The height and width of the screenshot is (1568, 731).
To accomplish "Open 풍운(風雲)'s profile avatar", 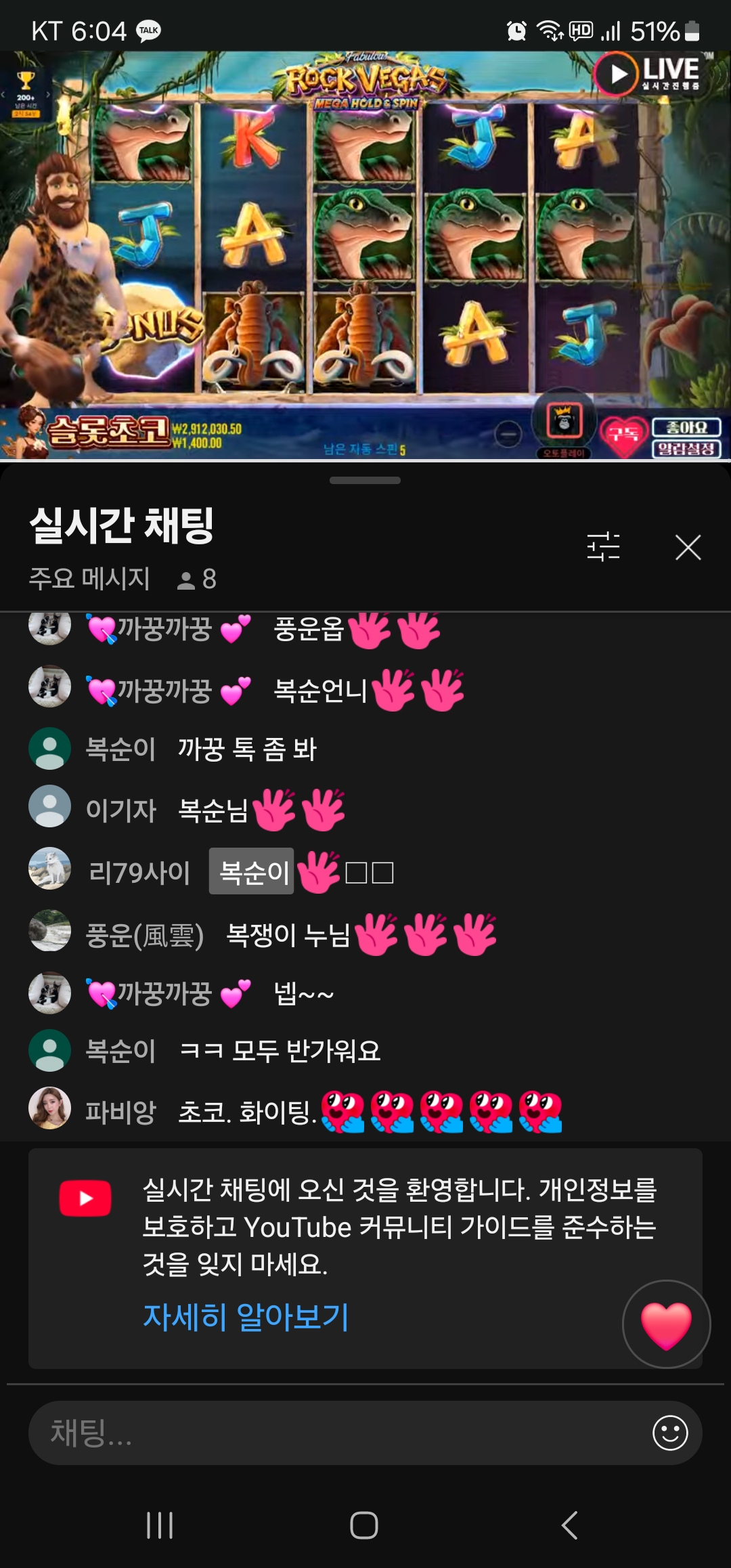I will (x=49, y=931).
